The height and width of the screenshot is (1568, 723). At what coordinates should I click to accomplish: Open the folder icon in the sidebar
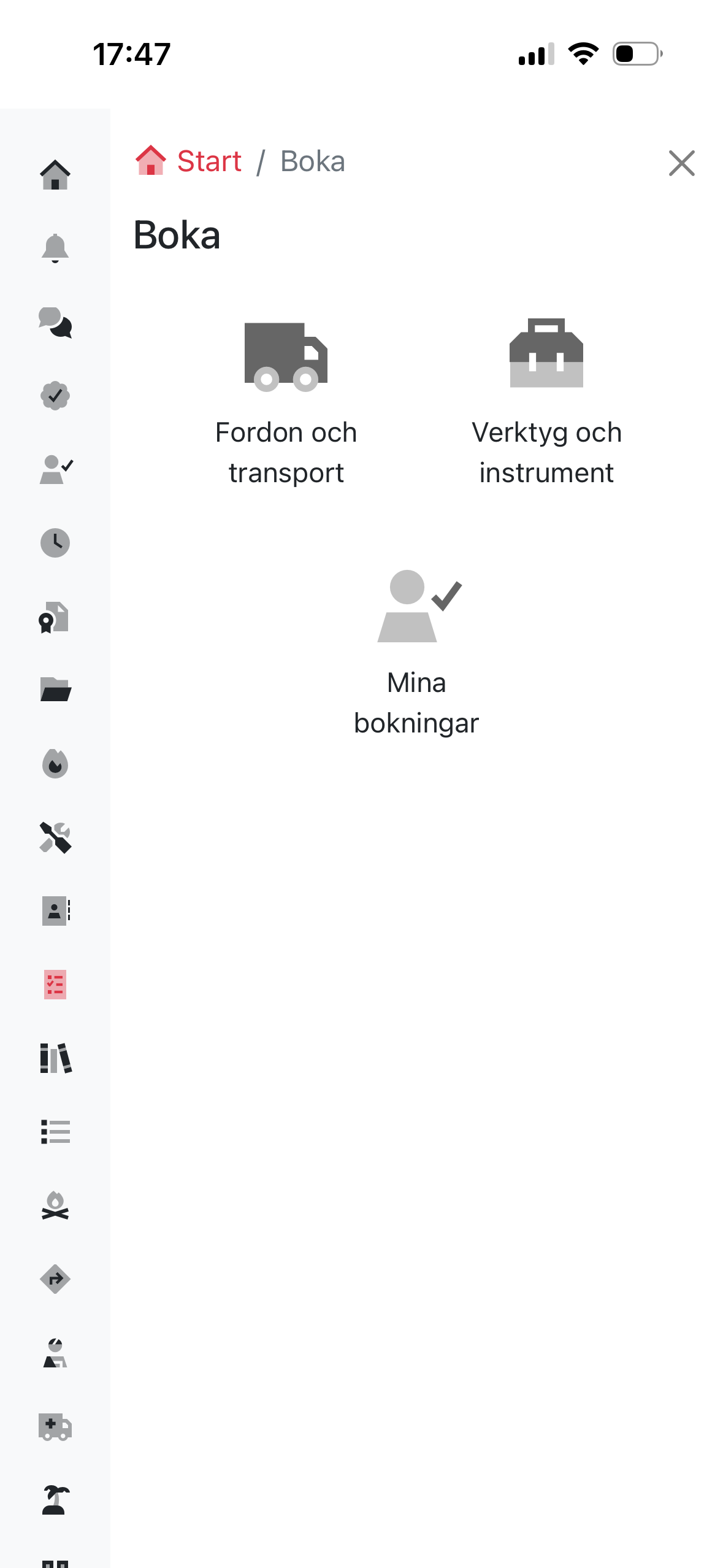(55, 690)
